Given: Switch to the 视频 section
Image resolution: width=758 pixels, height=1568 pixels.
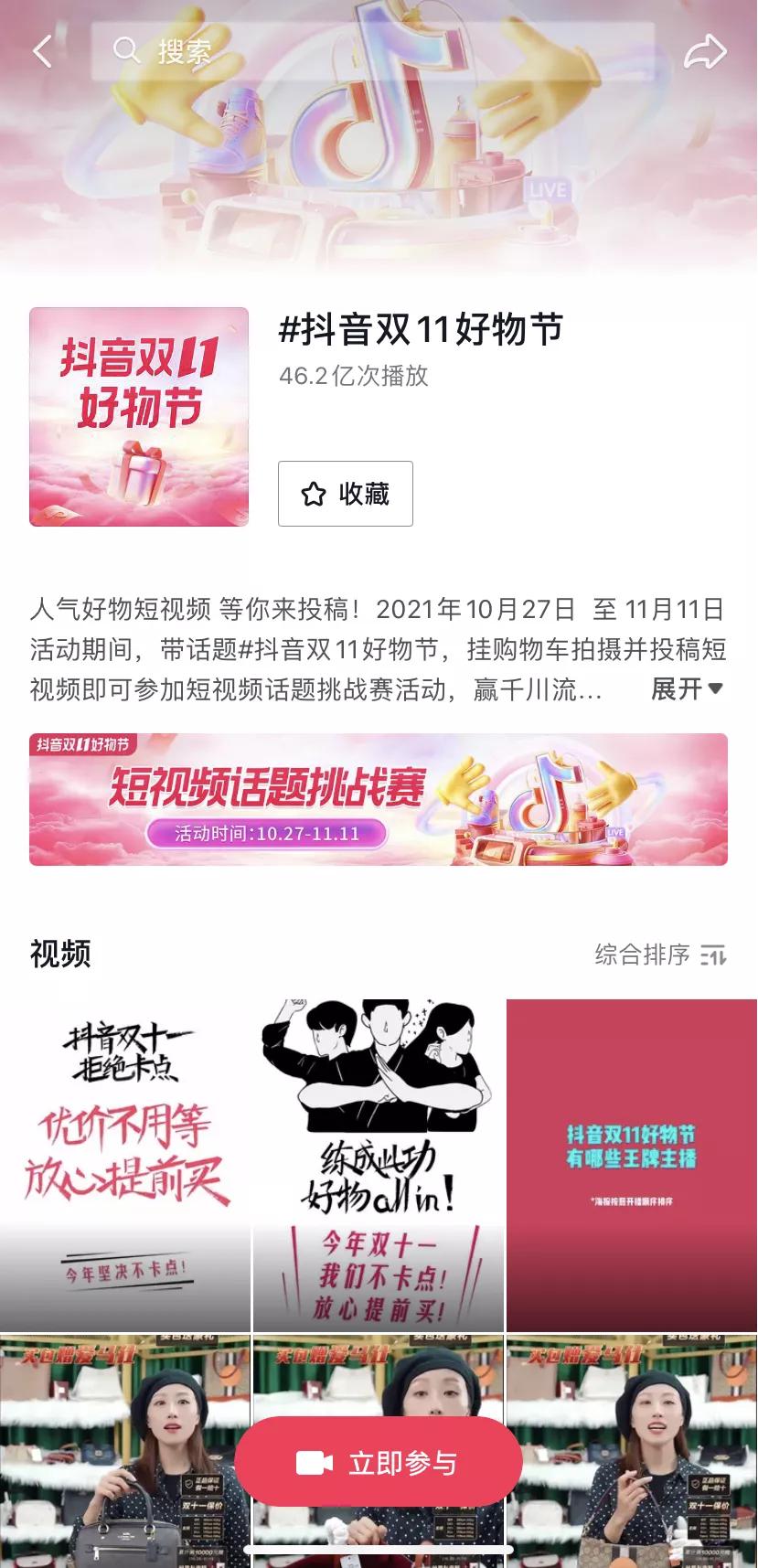Looking at the screenshot, I should 59,956.
